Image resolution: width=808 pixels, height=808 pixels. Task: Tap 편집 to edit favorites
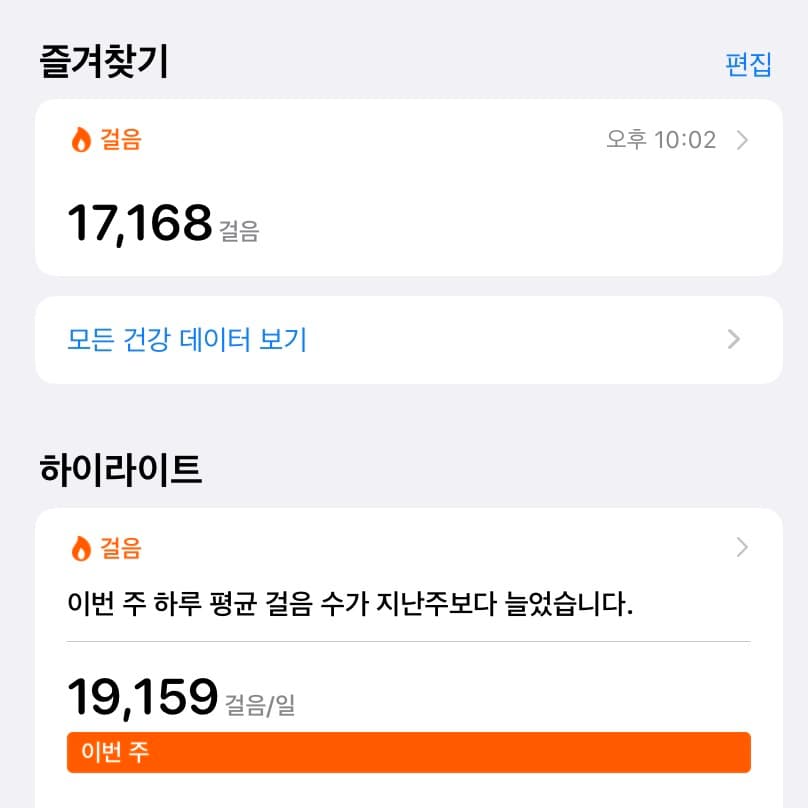[748, 65]
